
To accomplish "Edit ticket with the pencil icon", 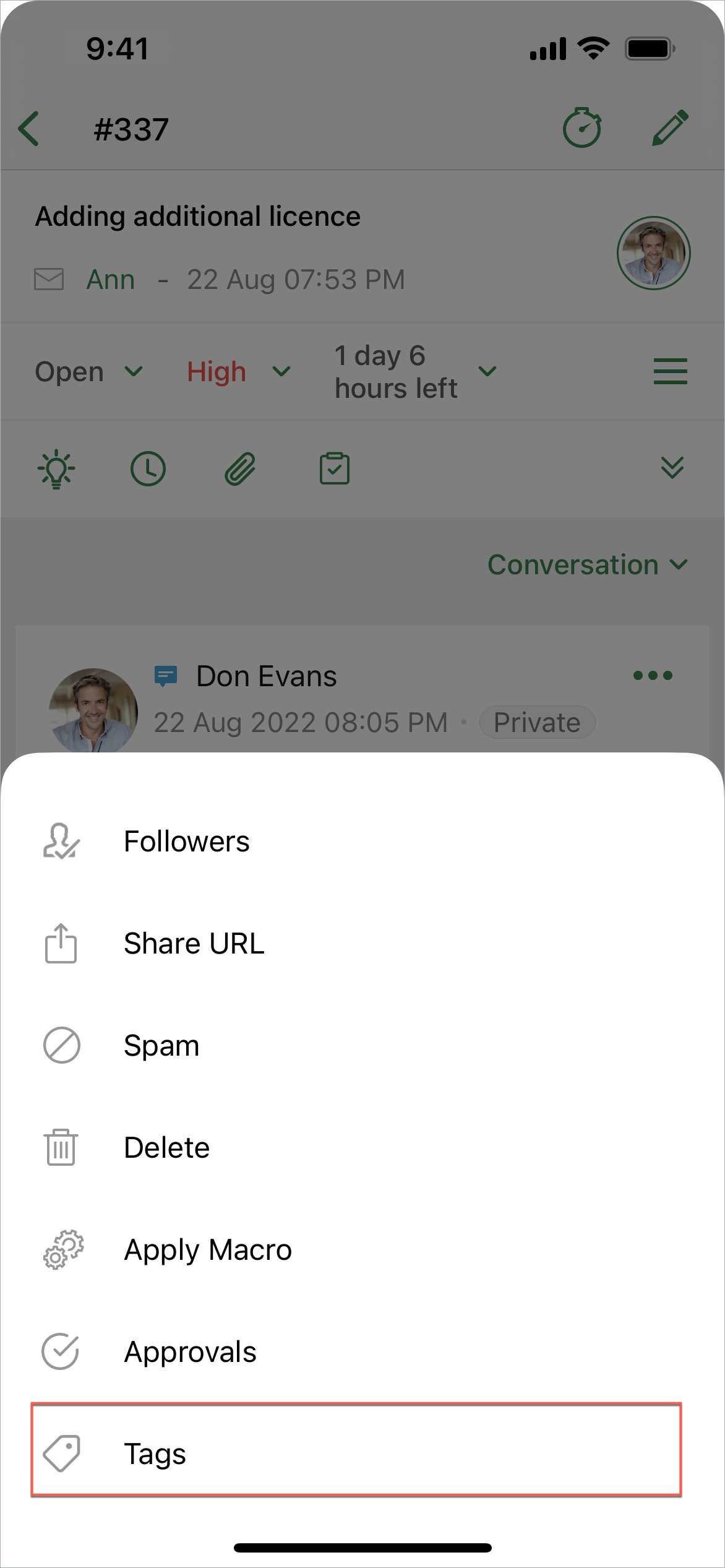I will [x=670, y=128].
